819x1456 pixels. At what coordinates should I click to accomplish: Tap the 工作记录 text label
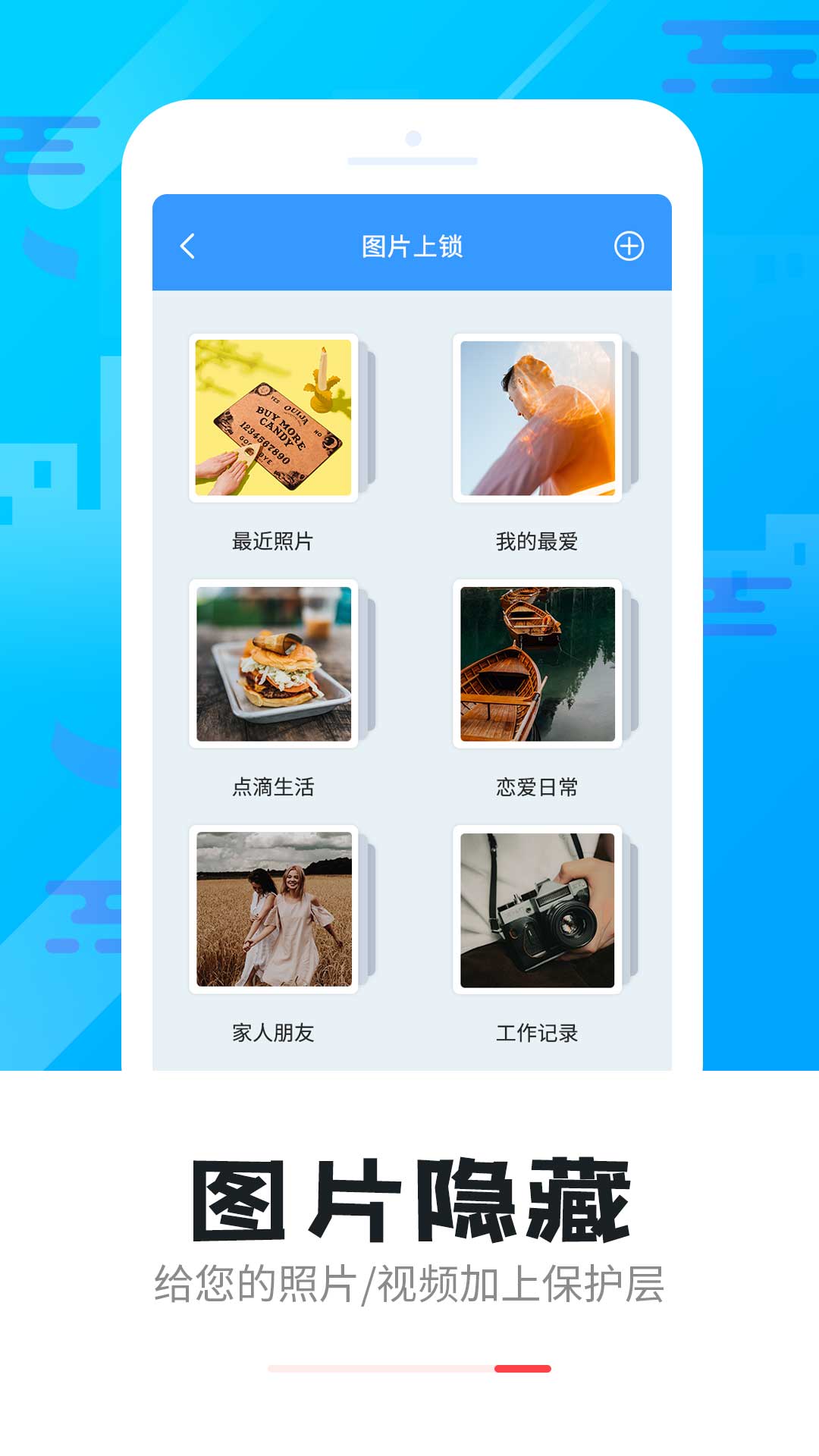tap(536, 1030)
